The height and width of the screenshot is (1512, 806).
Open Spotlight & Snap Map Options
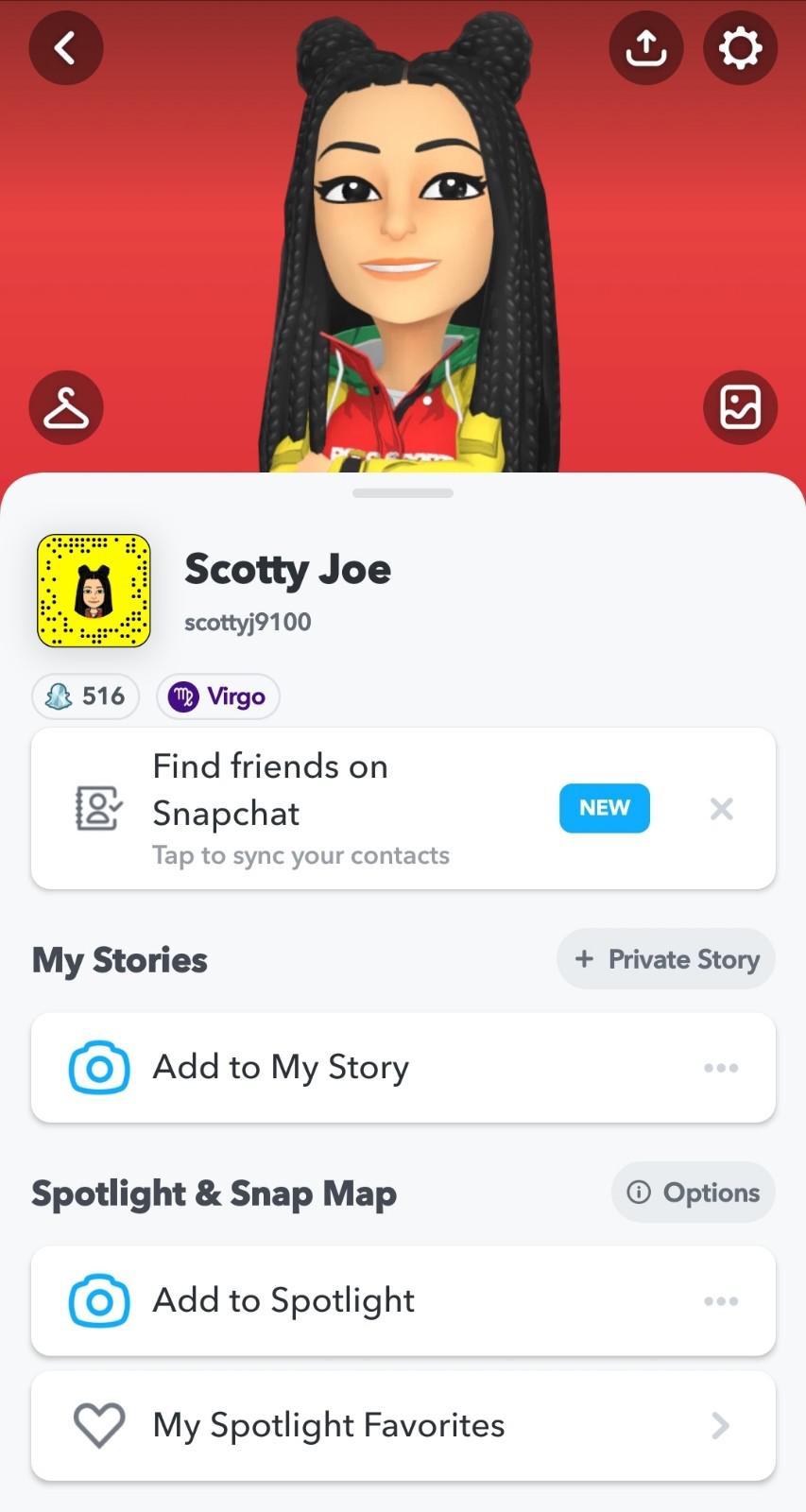pos(694,1193)
